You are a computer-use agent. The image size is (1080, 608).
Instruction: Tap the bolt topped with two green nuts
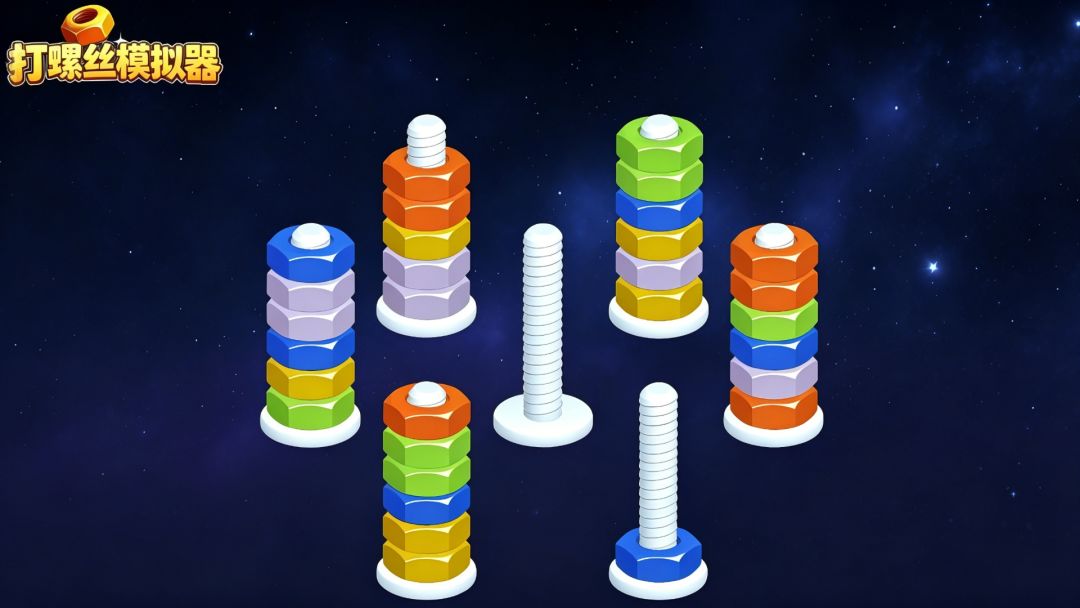658,220
